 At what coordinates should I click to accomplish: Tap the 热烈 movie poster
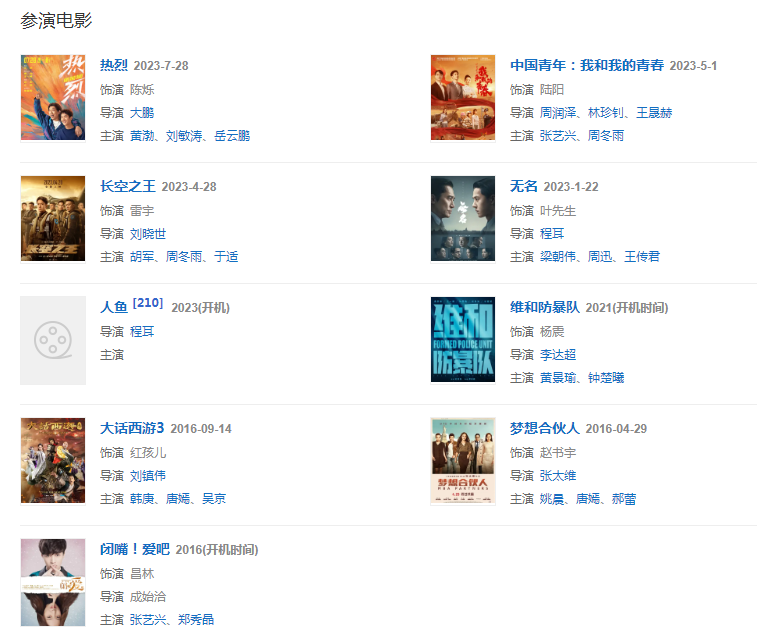[x=53, y=97]
